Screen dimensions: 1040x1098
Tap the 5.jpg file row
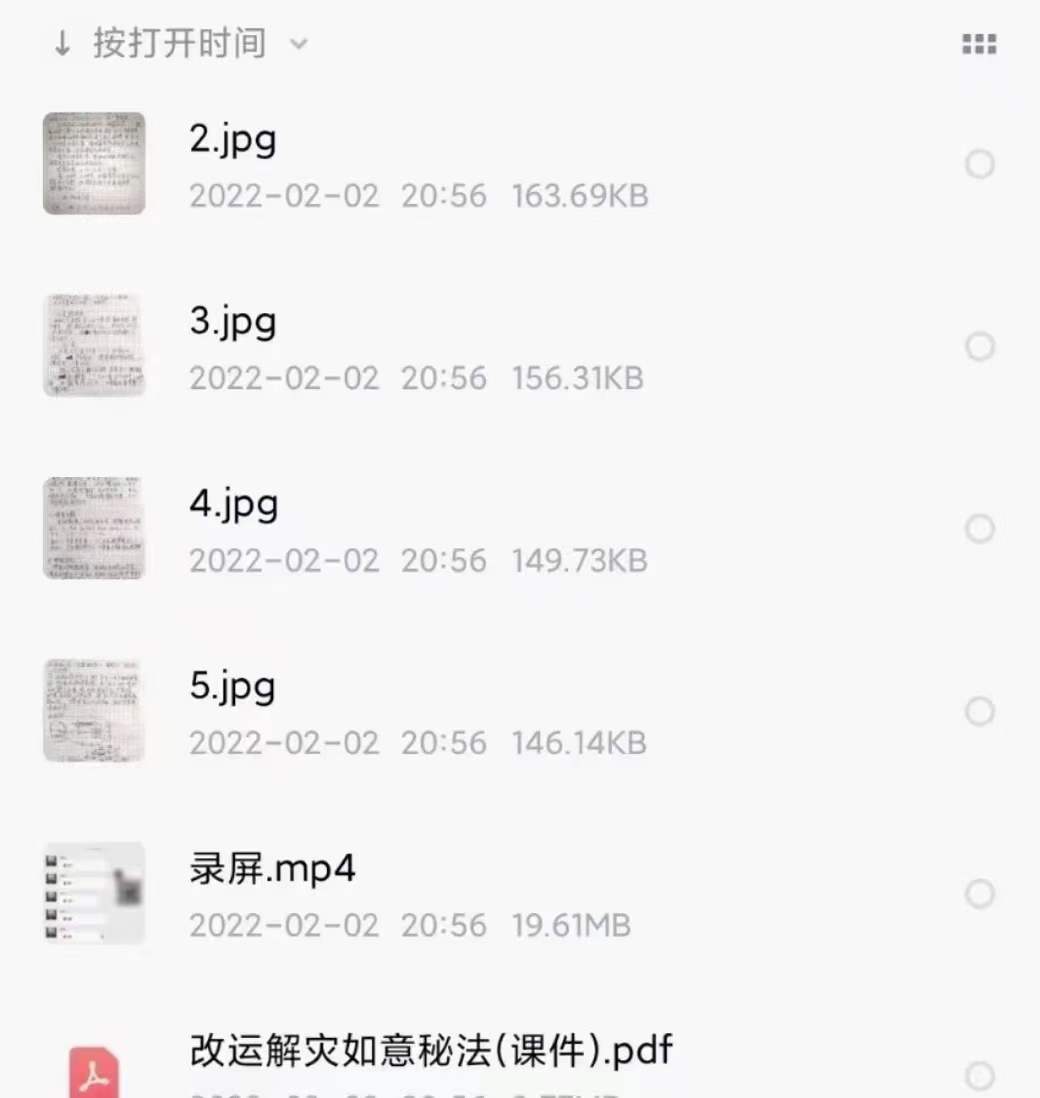(232, 686)
